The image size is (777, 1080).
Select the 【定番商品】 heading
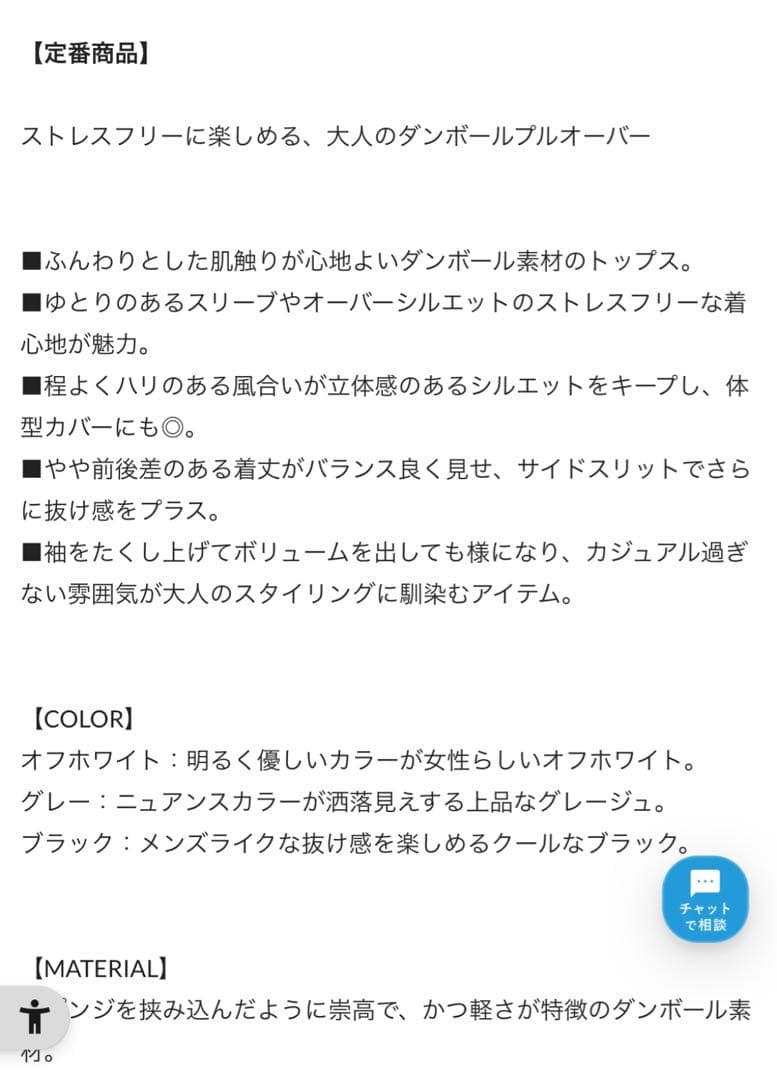[x=87, y=55]
